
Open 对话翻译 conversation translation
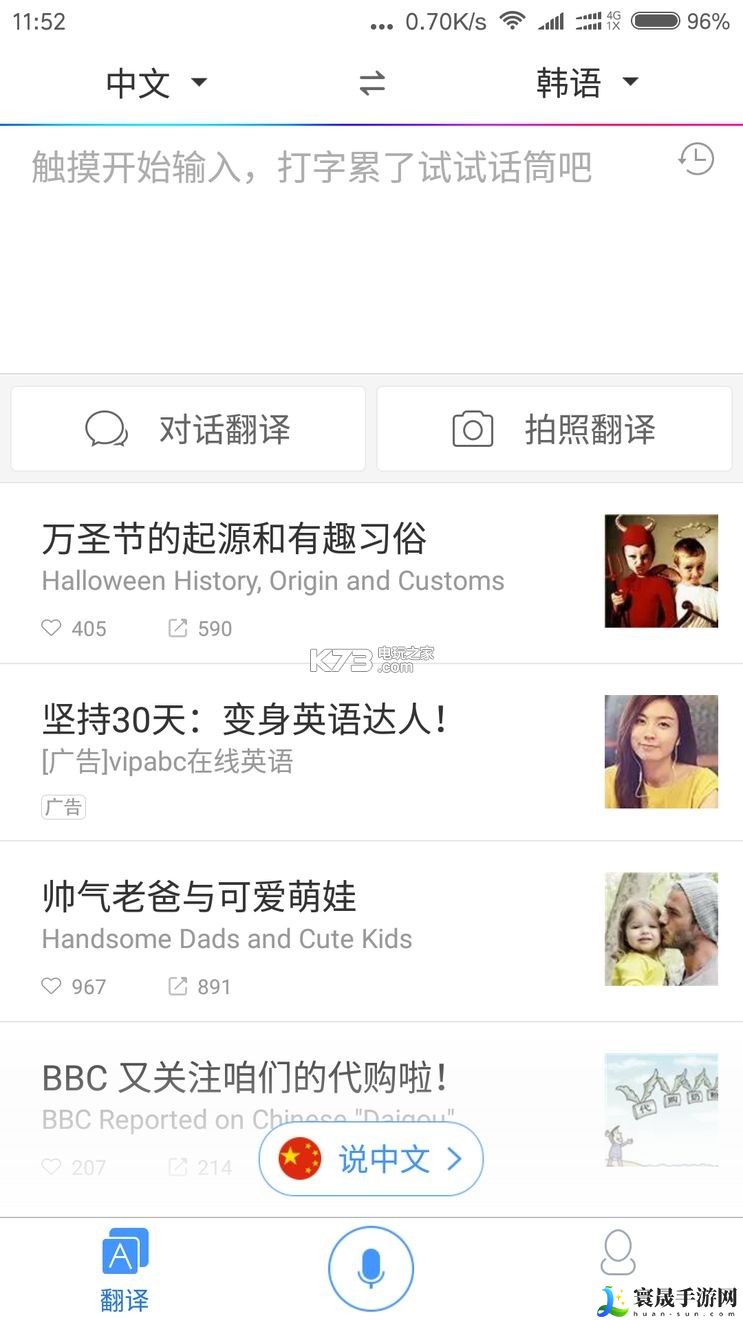(188, 430)
